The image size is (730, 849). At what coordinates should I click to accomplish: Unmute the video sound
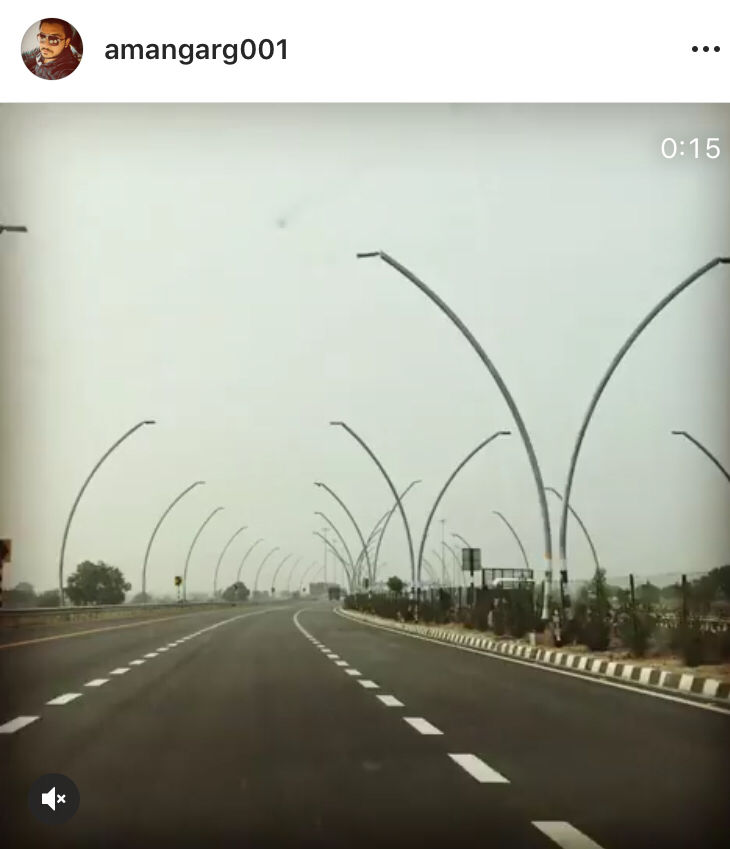click(x=53, y=798)
